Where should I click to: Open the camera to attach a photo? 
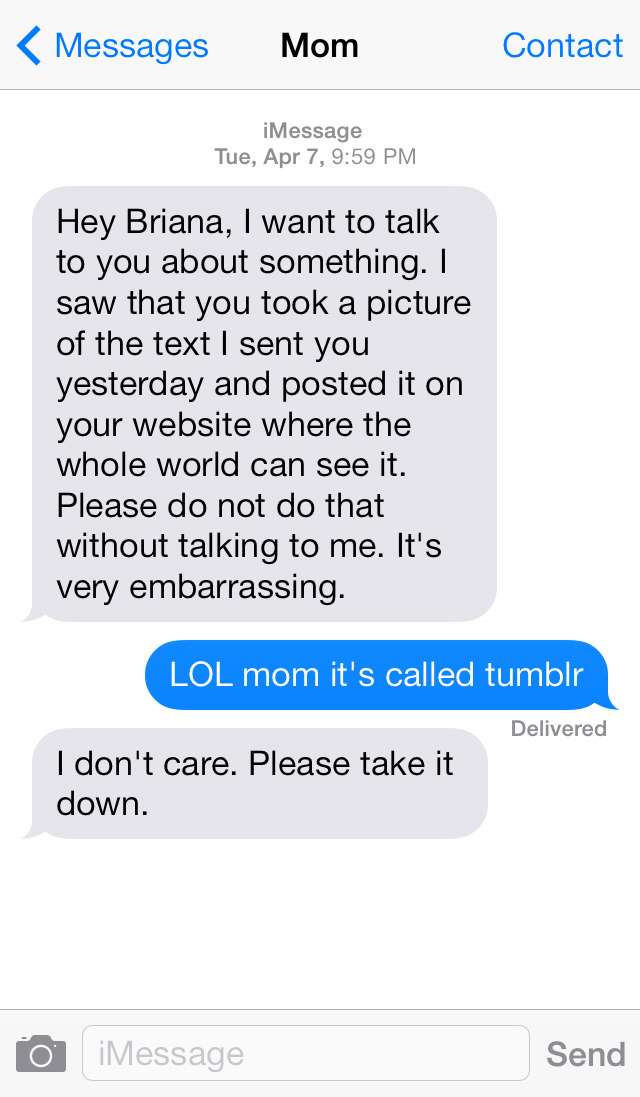pos(41,1053)
